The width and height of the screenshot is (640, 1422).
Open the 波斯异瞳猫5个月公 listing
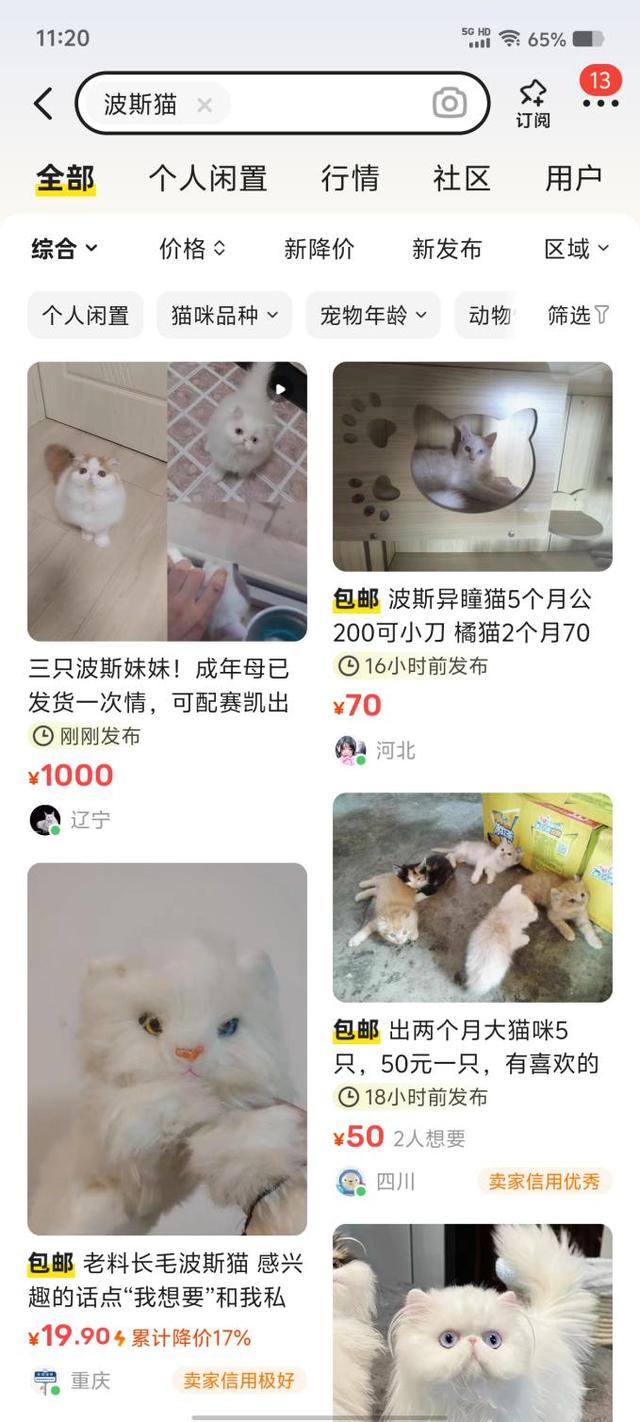coord(472,466)
